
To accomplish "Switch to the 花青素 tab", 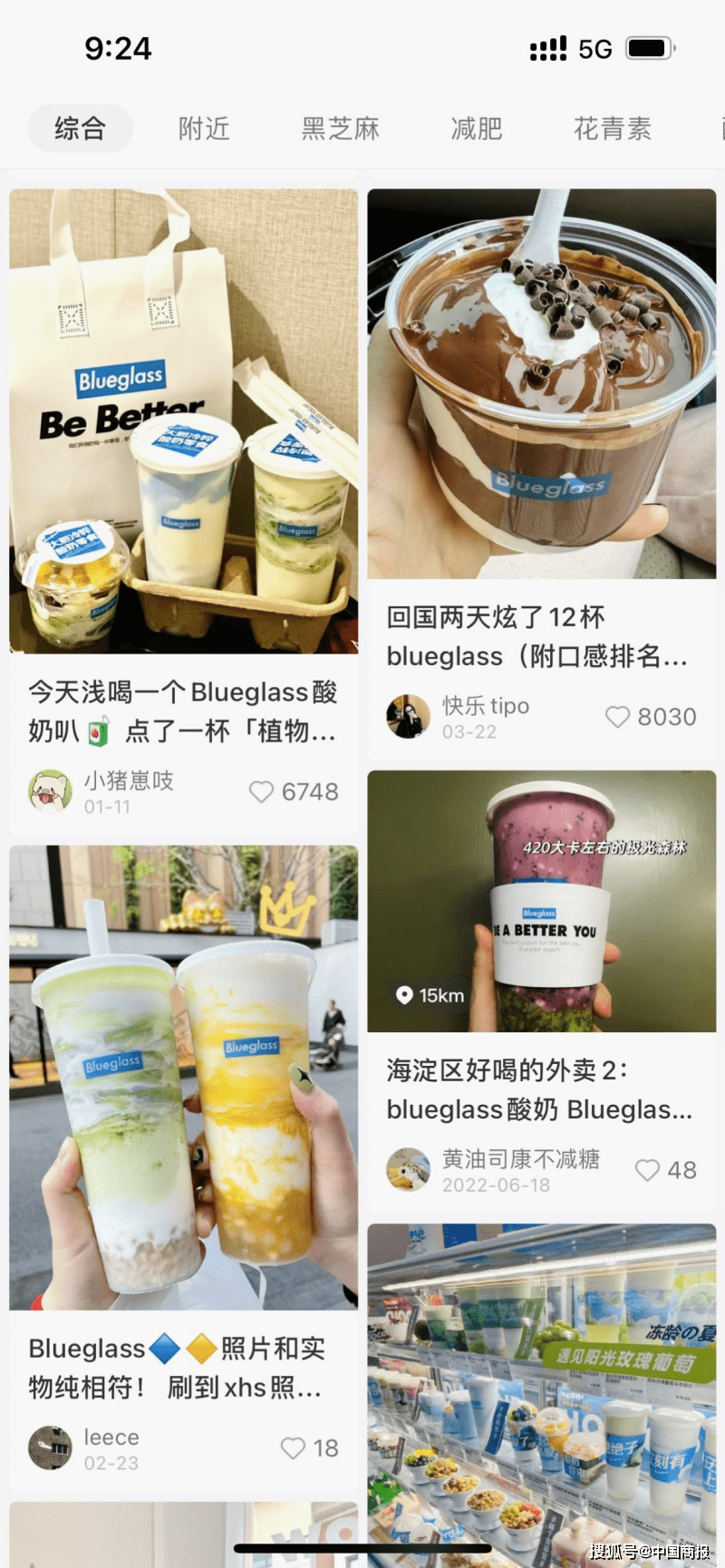I will pyautogui.click(x=613, y=129).
